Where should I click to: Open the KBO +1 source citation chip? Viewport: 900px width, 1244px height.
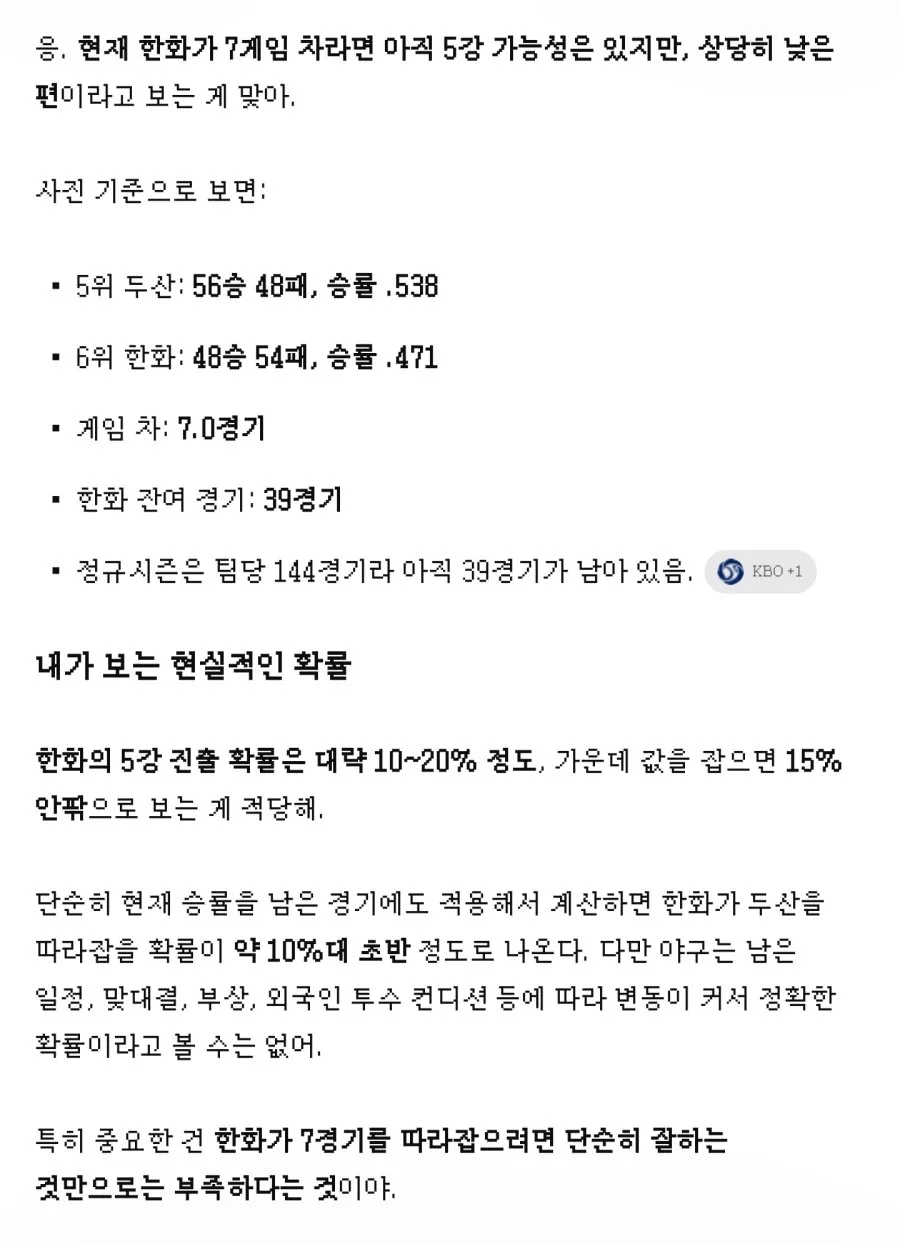pyautogui.click(x=760, y=572)
